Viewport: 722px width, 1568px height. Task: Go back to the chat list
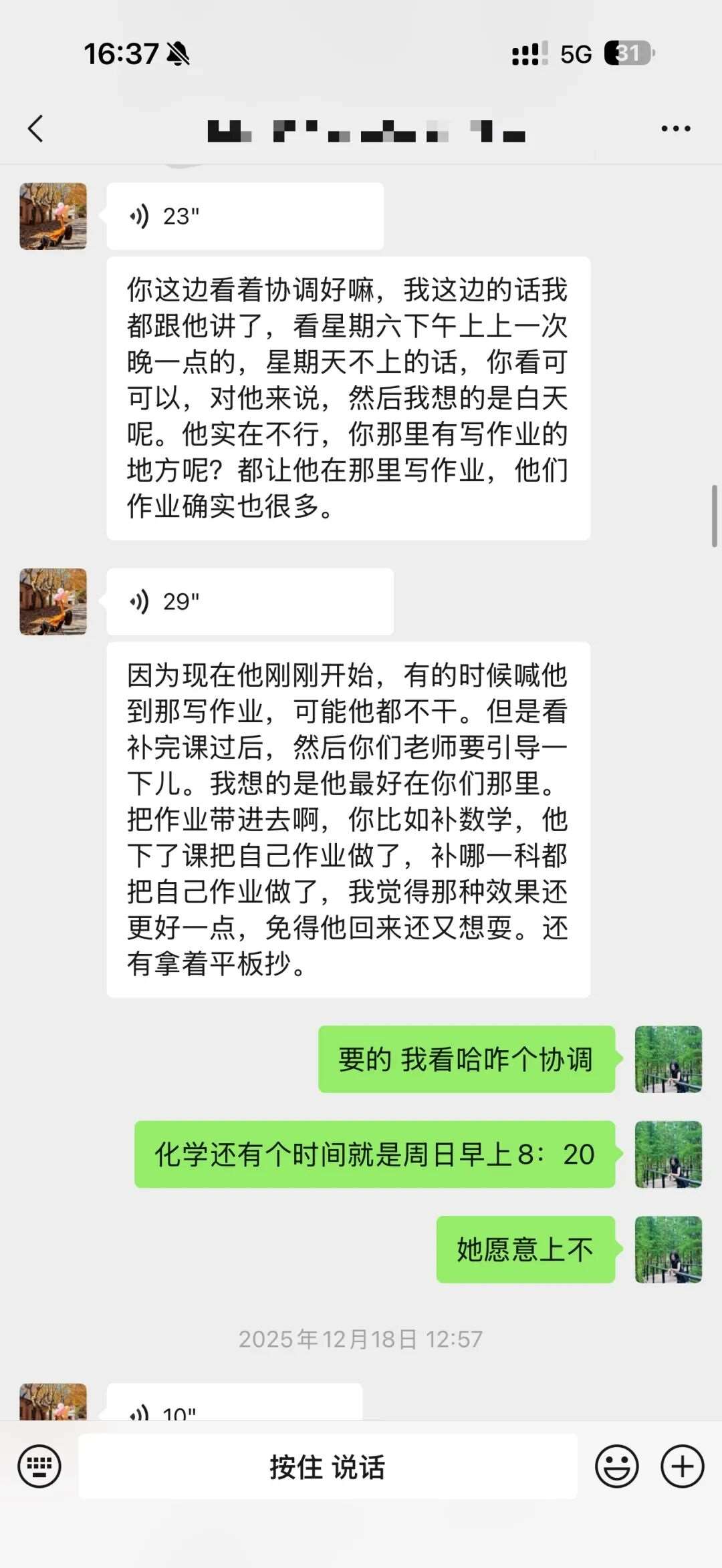(x=36, y=129)
